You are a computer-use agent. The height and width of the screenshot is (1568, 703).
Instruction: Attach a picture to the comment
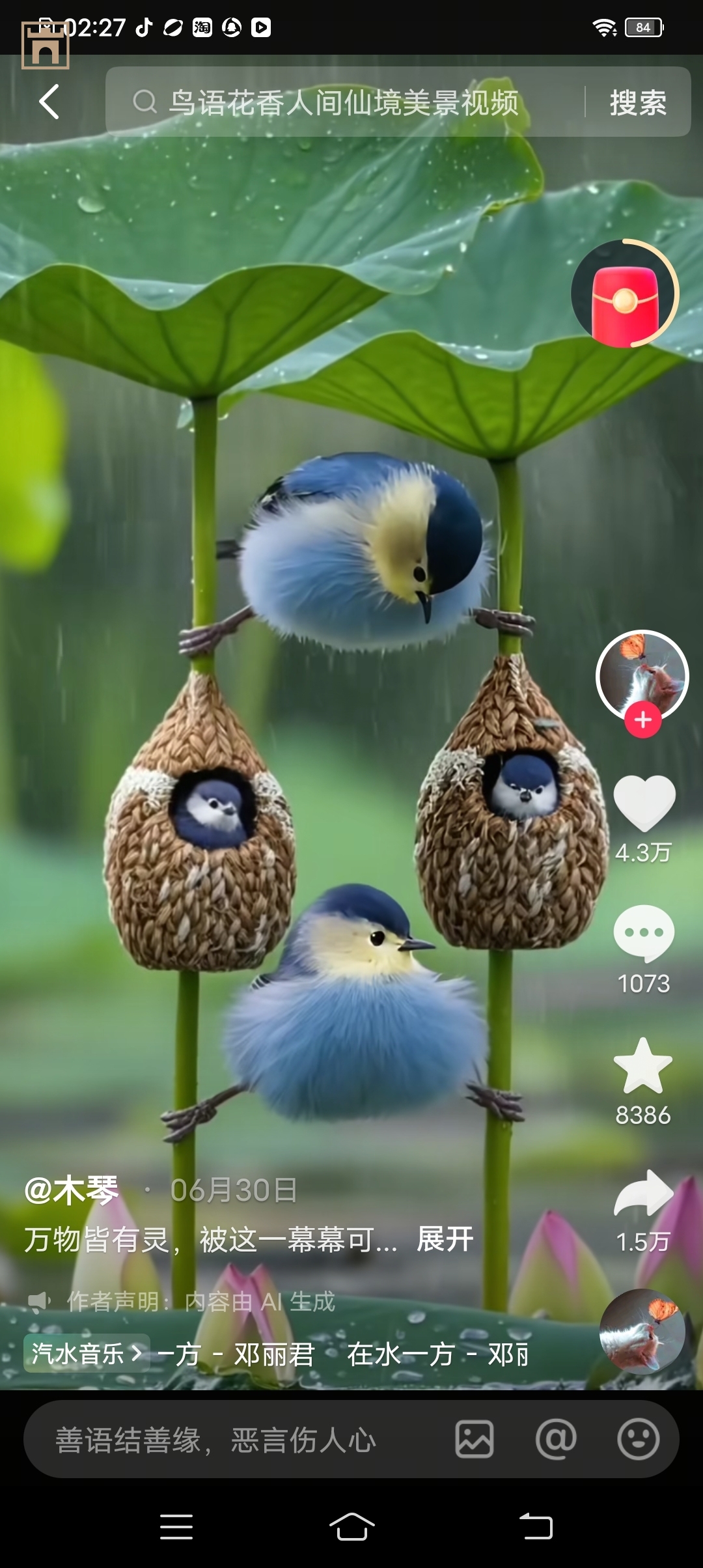click(475, 1440)
